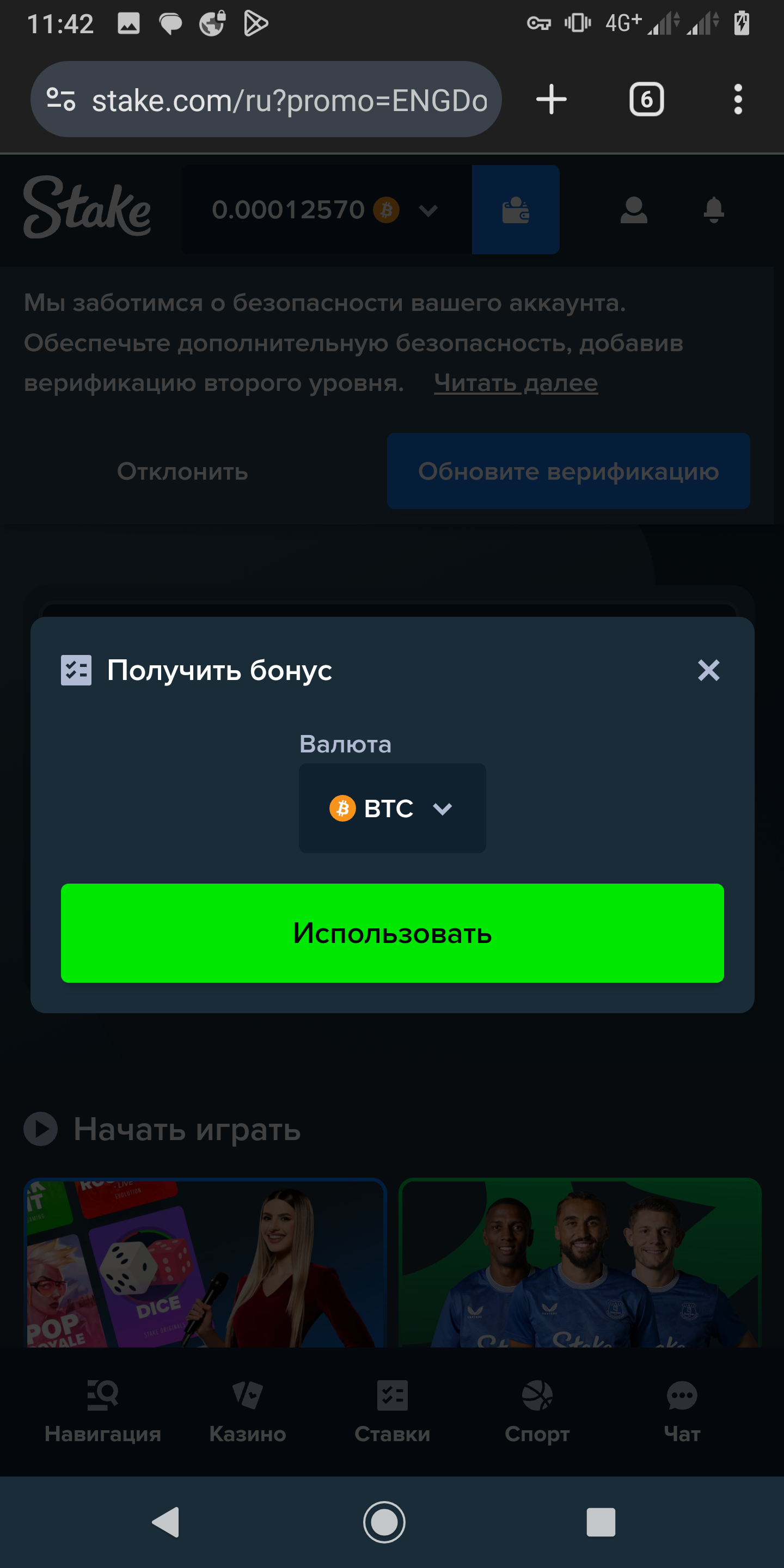Open the Chrome overflow menu
This screenshot has height=1568, width=784.
click(x=738, y=99)
